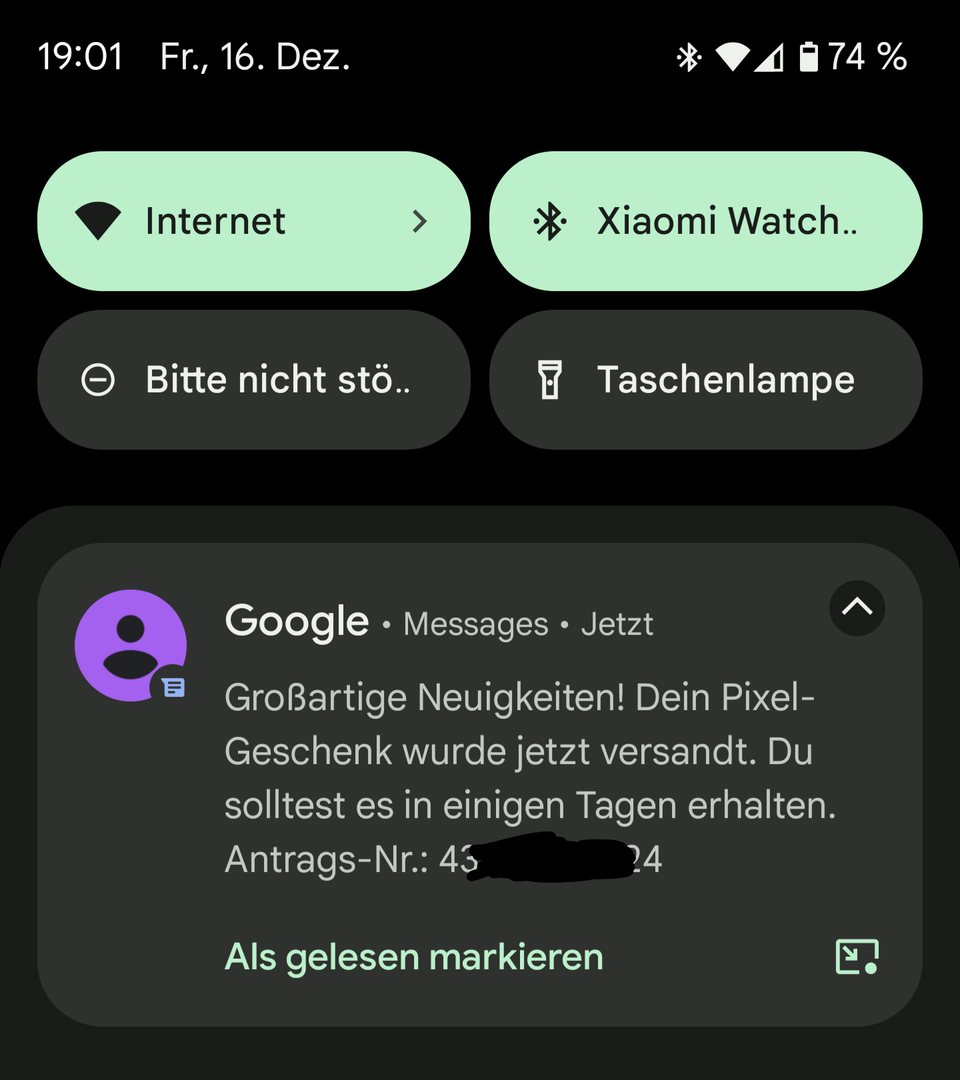The height and width of the screenshot is (1080, 960).
Task: Enable Bitte nicht stören mode
Action: tap(253, 380)
